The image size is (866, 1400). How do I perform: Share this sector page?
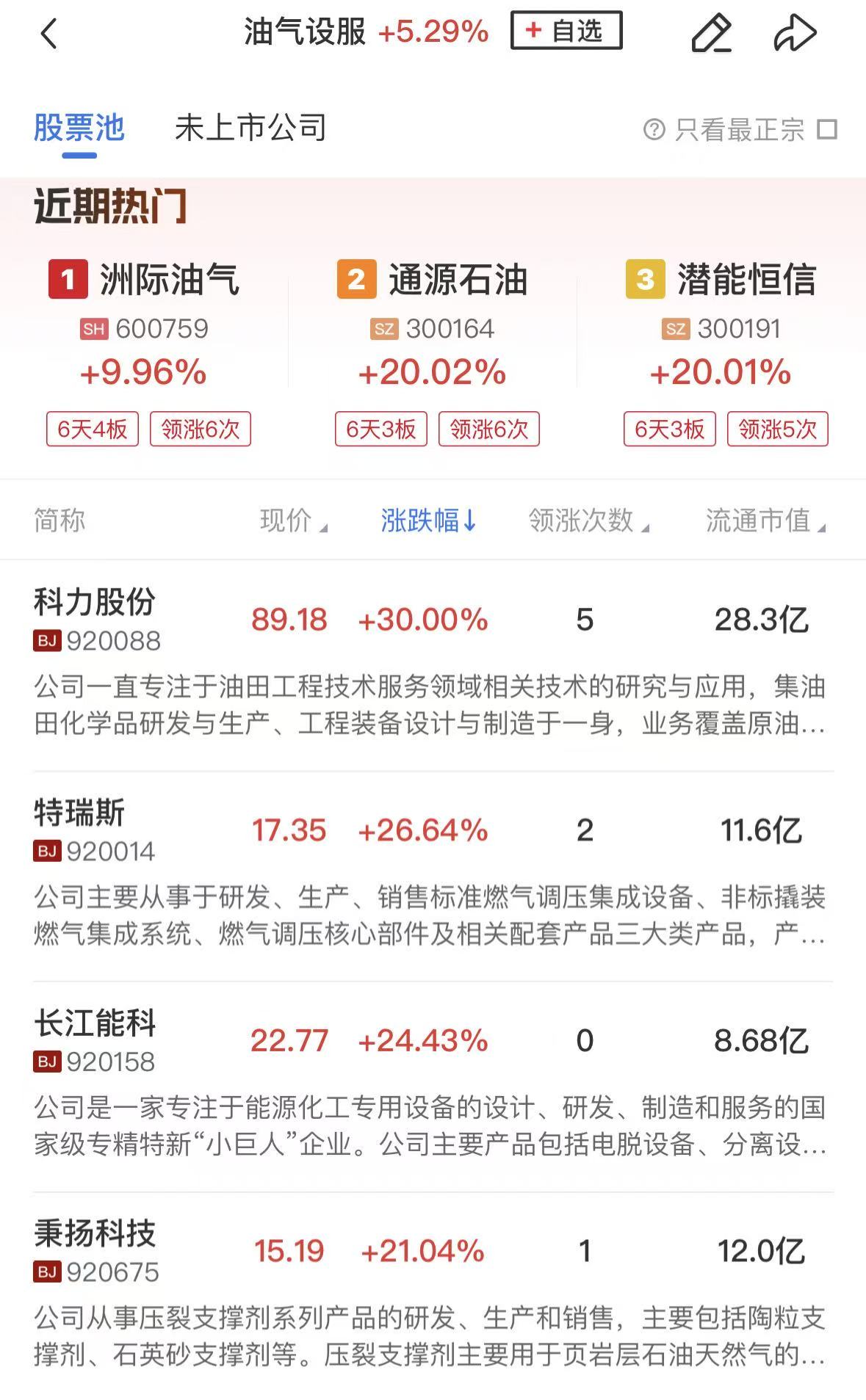(795, 34)
